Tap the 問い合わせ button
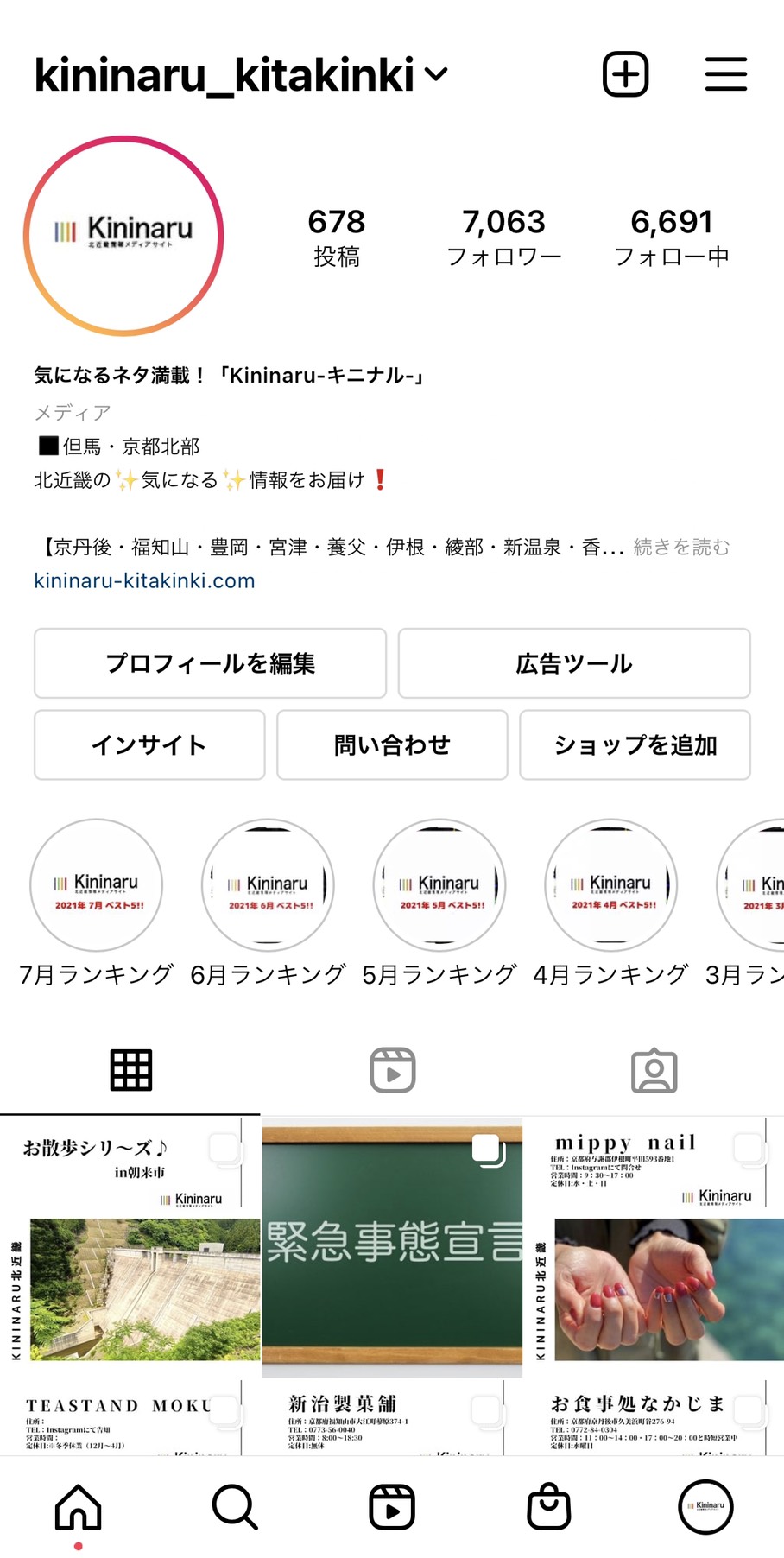The image size is (784, 1558). [392, 744]
